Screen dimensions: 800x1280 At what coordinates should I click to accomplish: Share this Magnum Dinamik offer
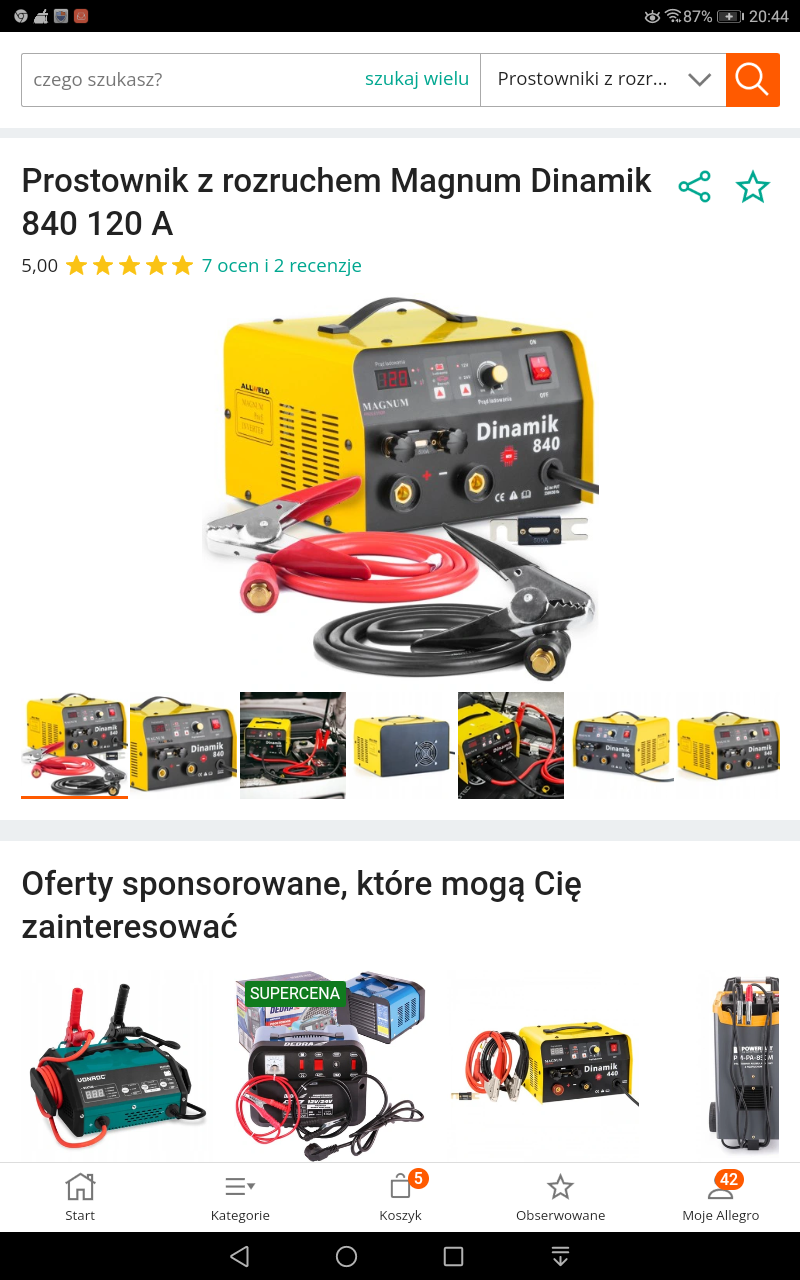pyautogui.click(x=694, y=187)
